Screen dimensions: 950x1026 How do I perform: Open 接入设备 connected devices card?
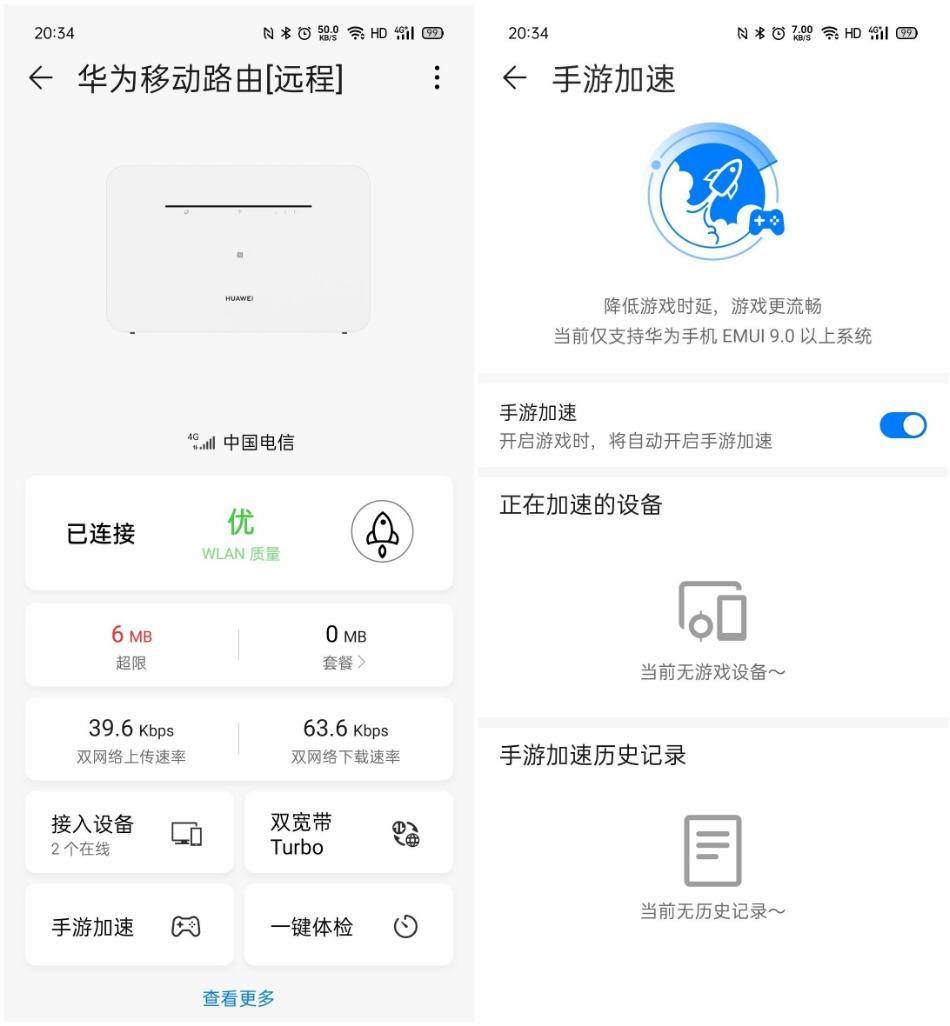(129, 833)
